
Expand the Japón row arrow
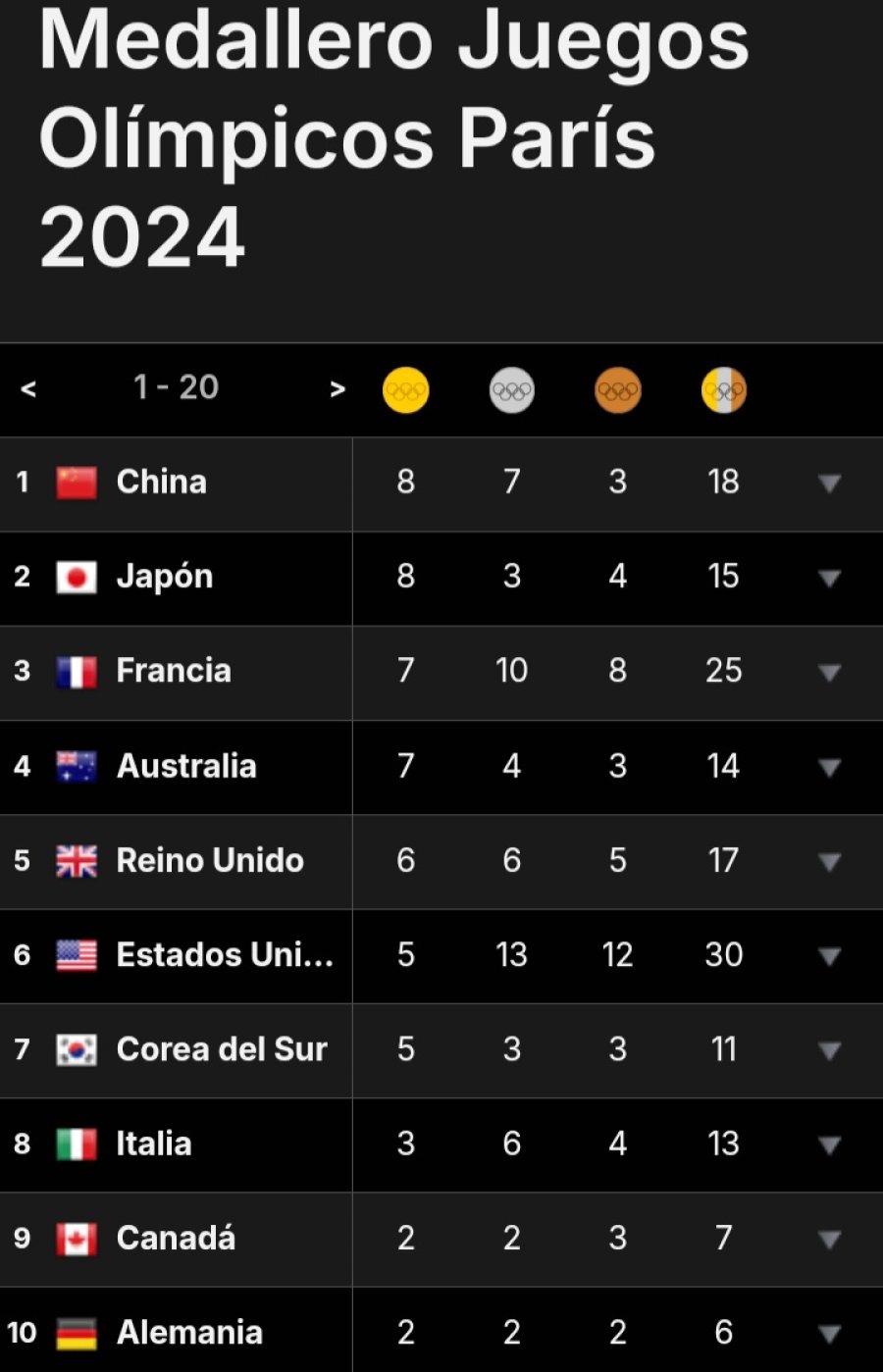coord(829,578)
